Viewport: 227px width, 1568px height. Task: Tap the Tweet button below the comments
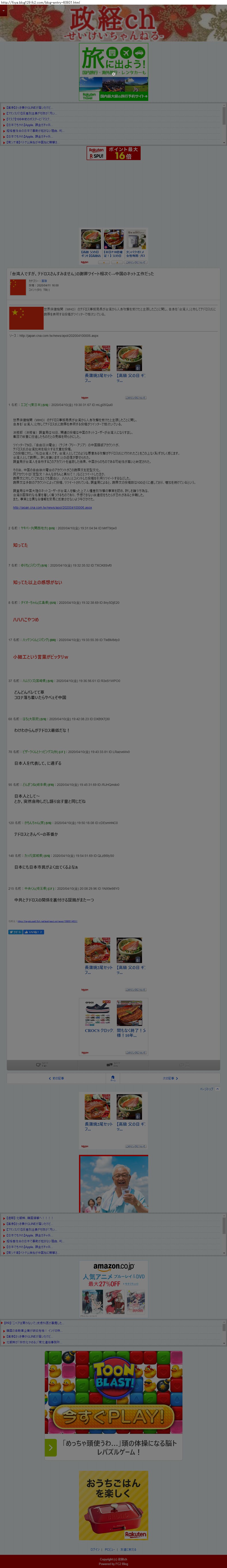pyautogui.click(x=15, y=932)
